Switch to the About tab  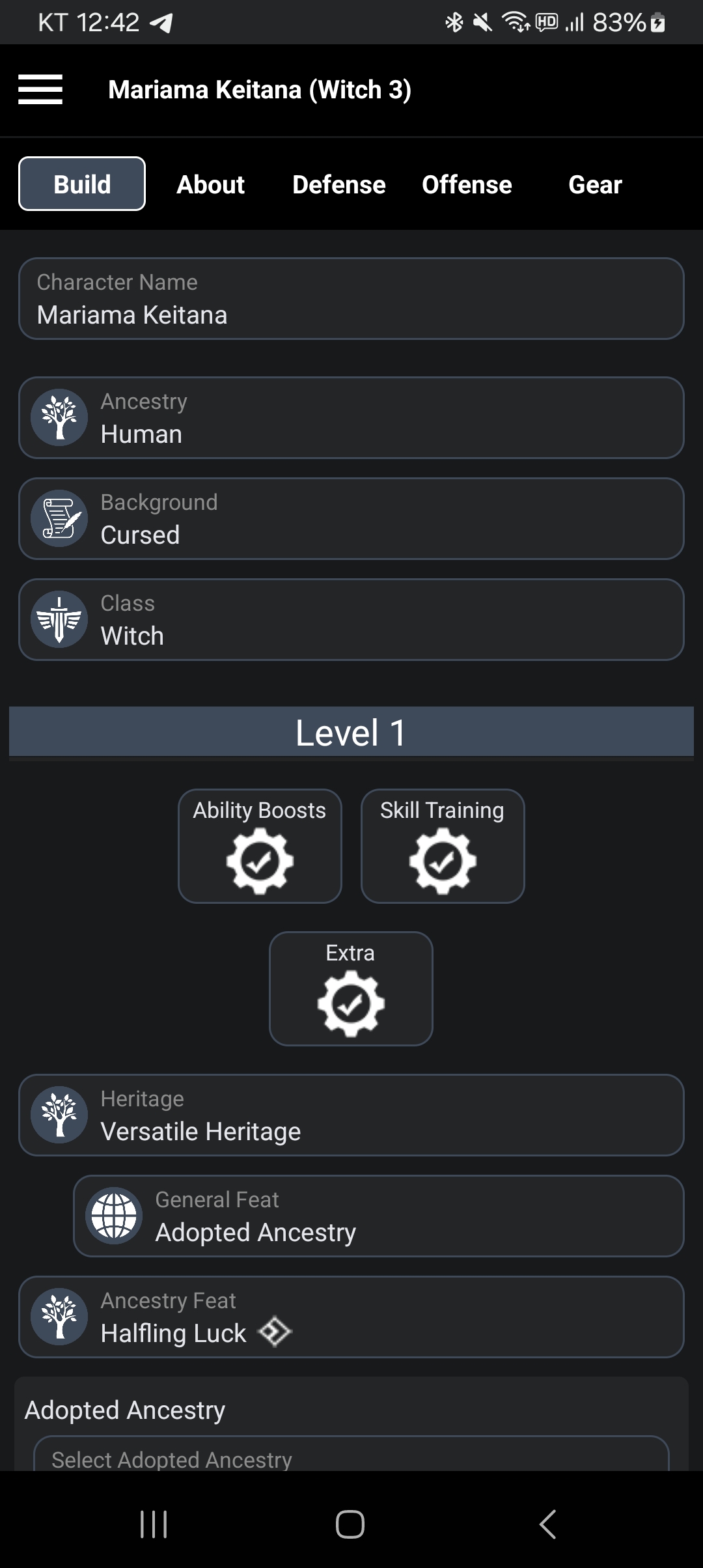[x=210, y=184]
